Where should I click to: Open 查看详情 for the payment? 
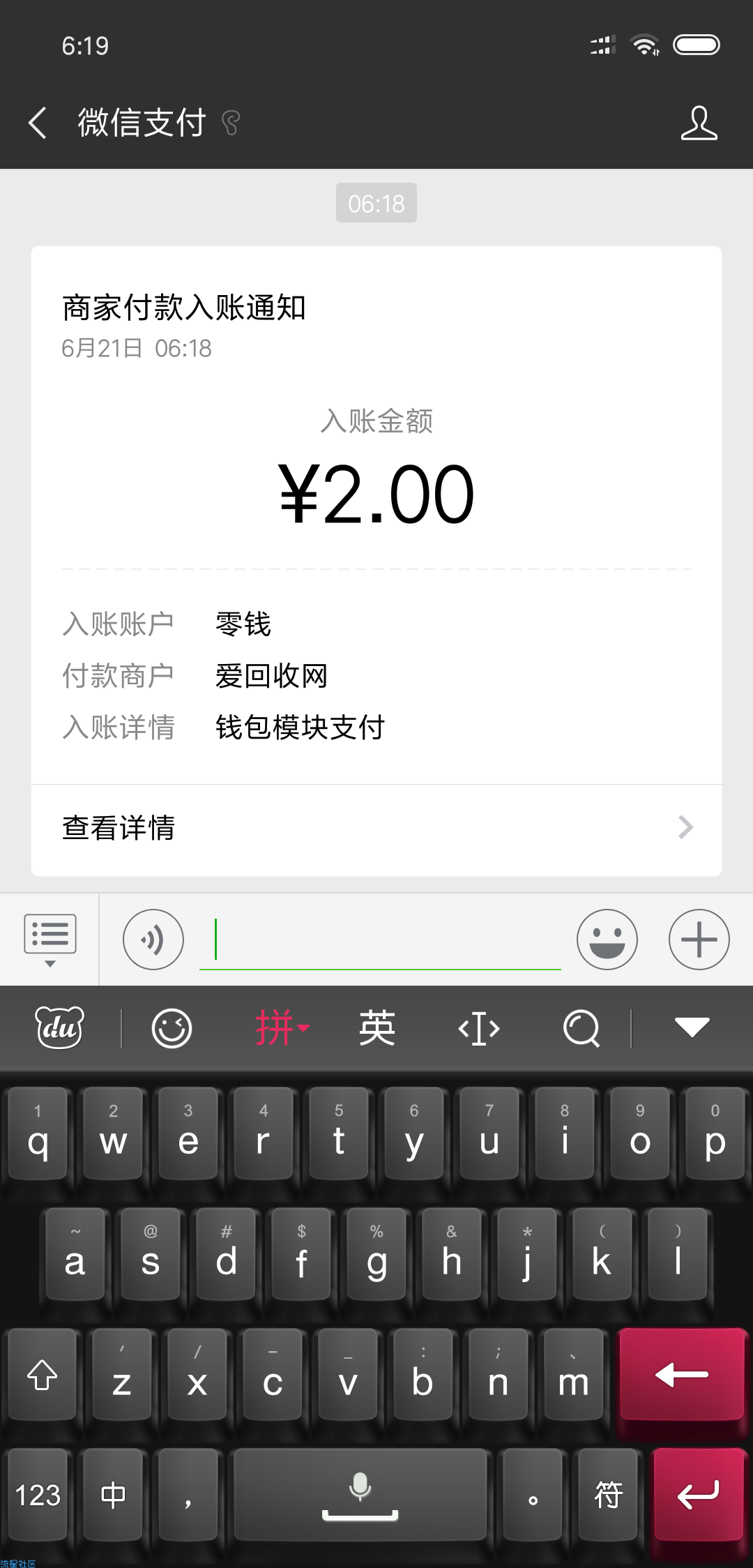coord(376,828)
